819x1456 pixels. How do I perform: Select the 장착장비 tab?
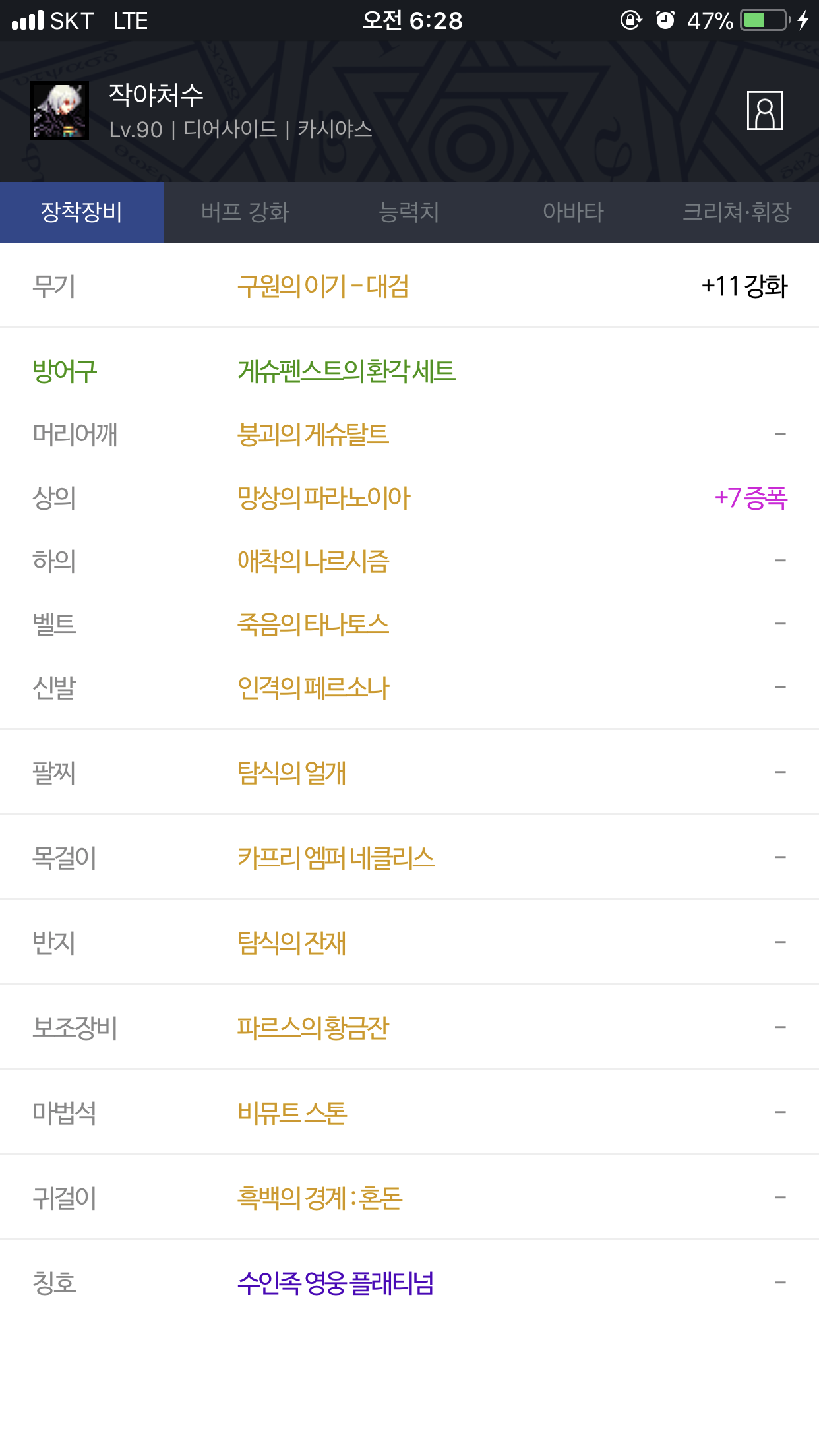[82, 212]
